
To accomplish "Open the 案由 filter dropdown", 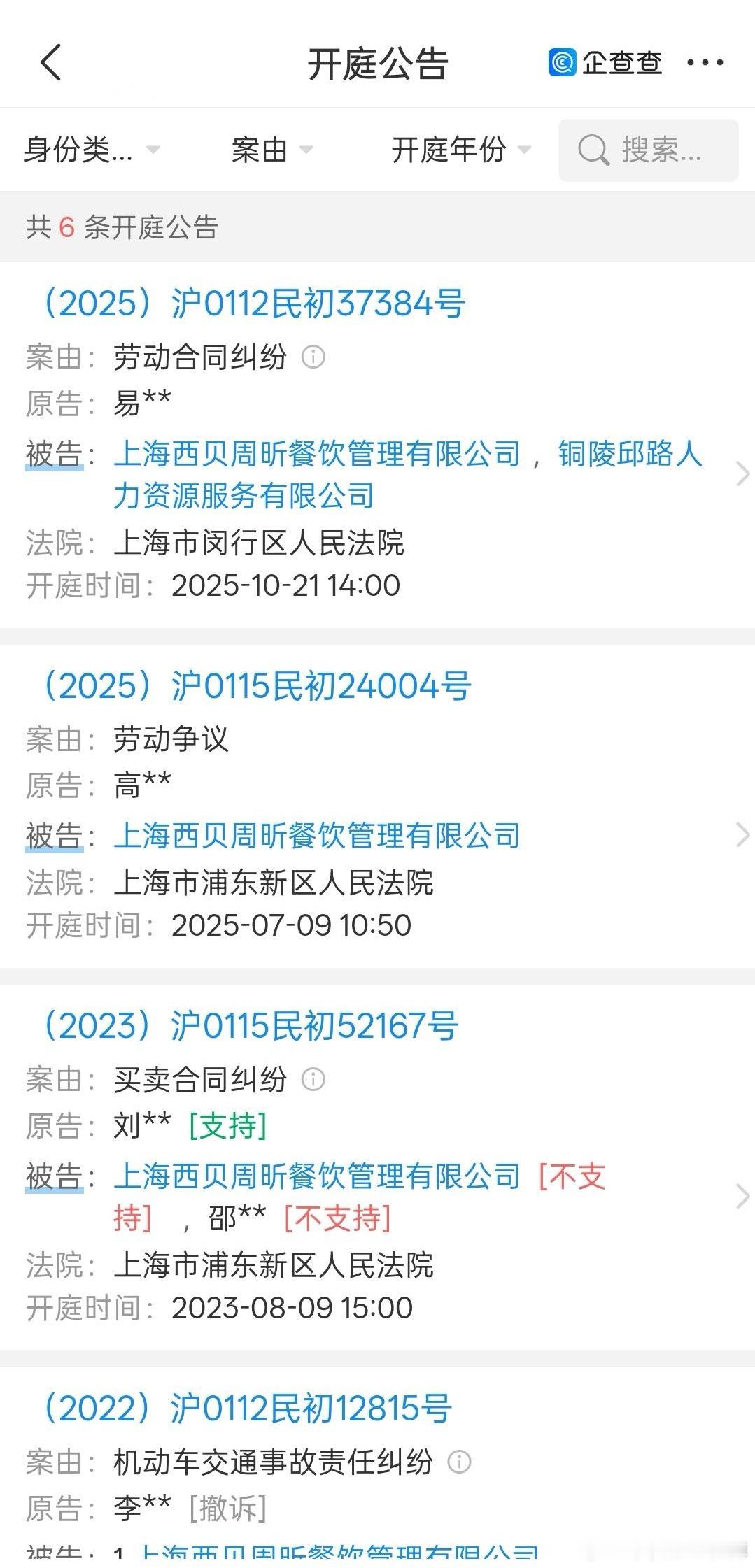I will point(273,150).
